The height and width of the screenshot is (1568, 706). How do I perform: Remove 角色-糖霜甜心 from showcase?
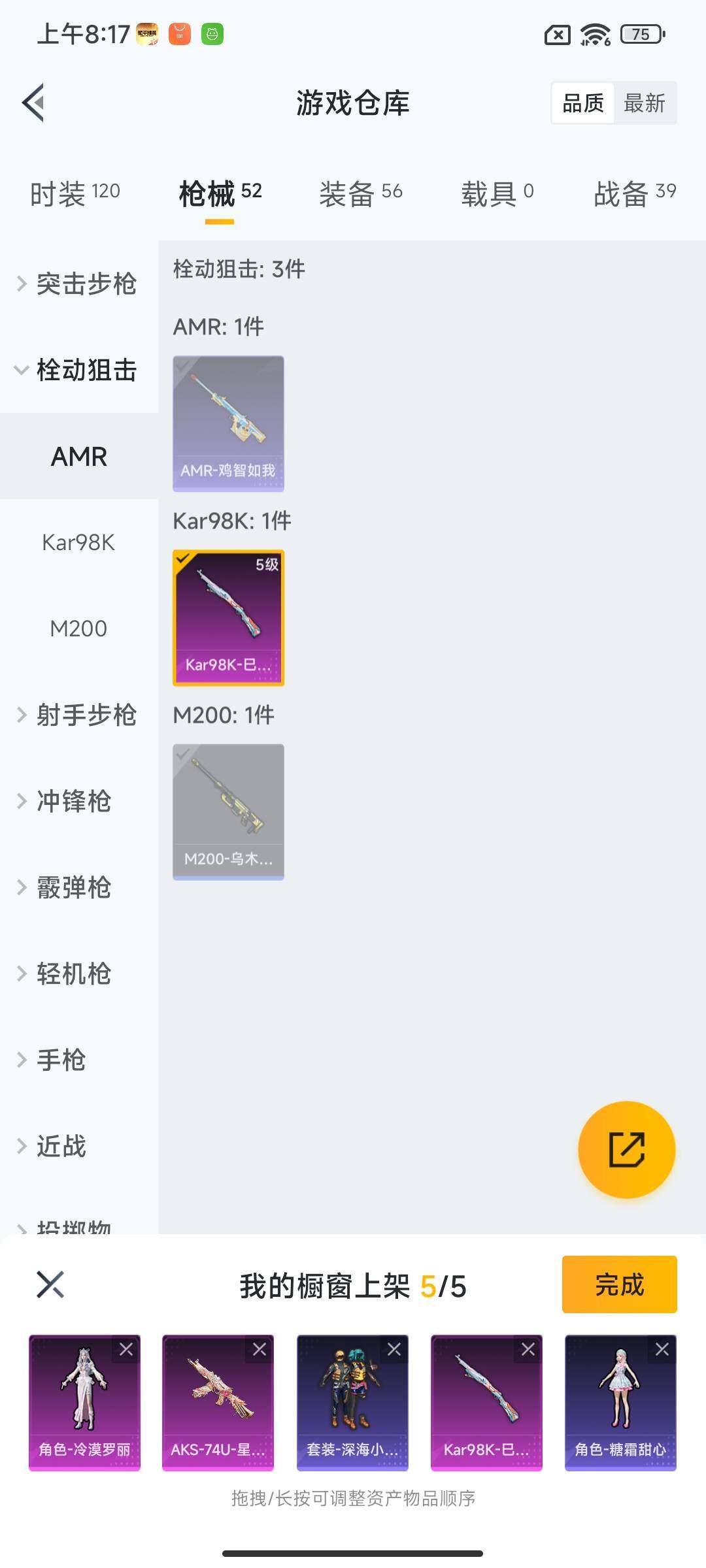pos(662,1349)
